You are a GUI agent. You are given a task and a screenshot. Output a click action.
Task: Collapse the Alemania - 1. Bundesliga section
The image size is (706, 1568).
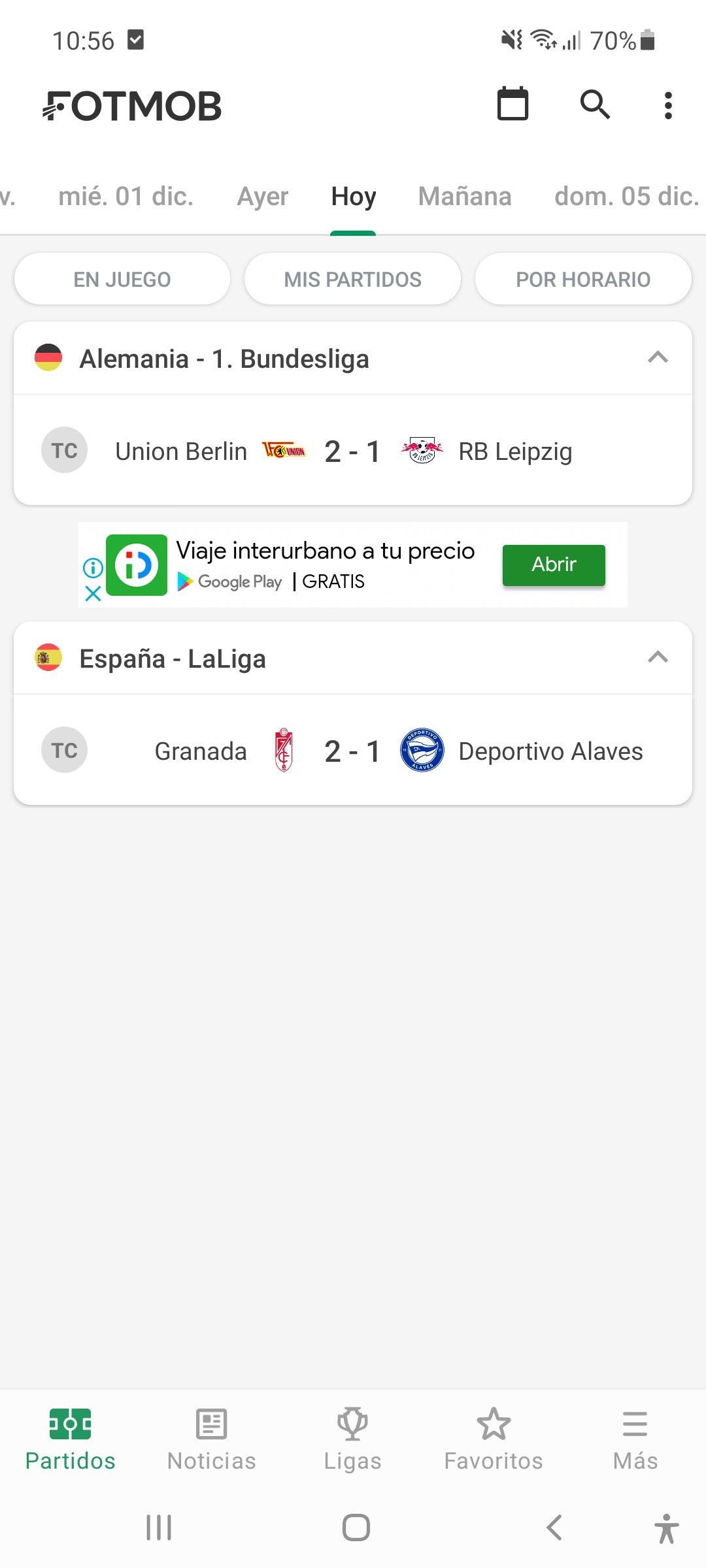coord(658,357)
